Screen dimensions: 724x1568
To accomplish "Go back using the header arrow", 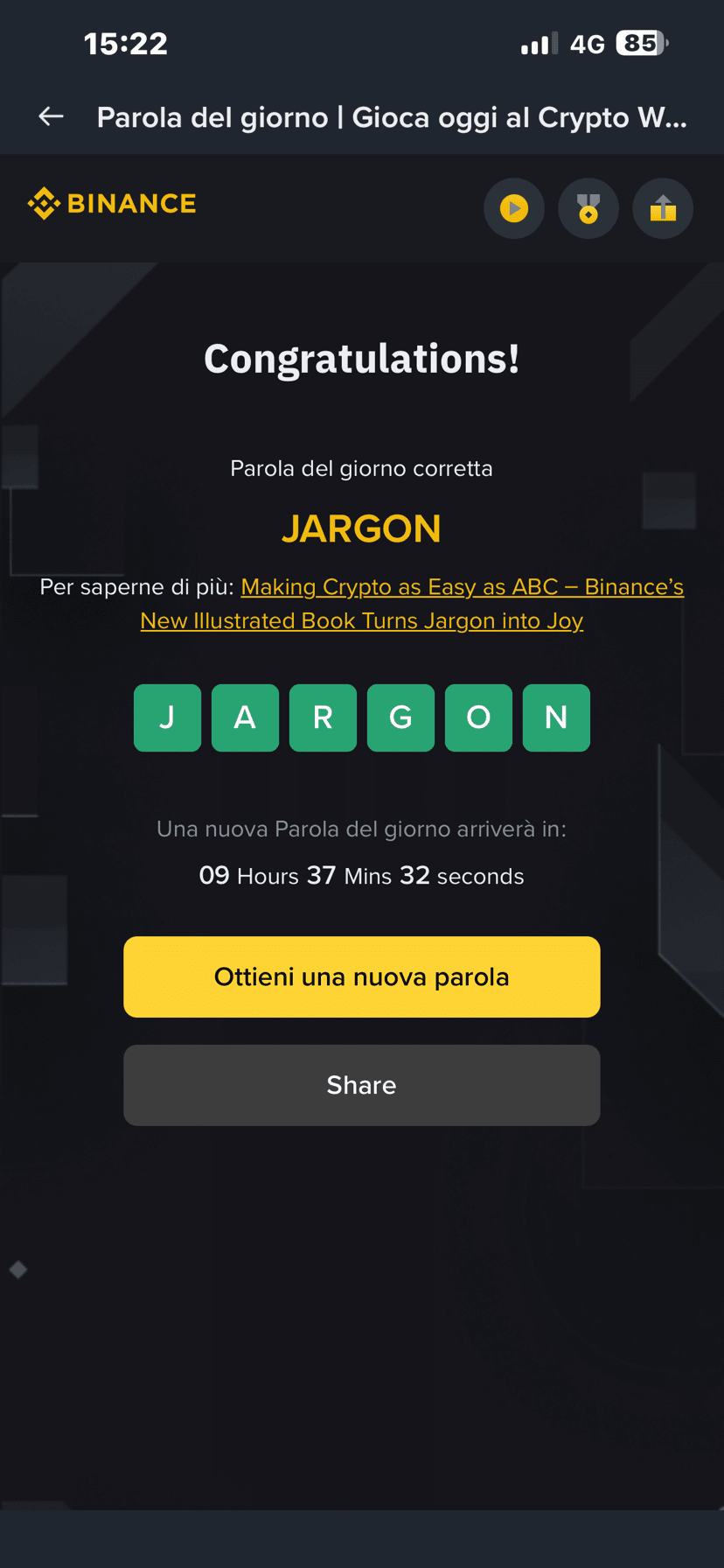I will coord(52,116).
